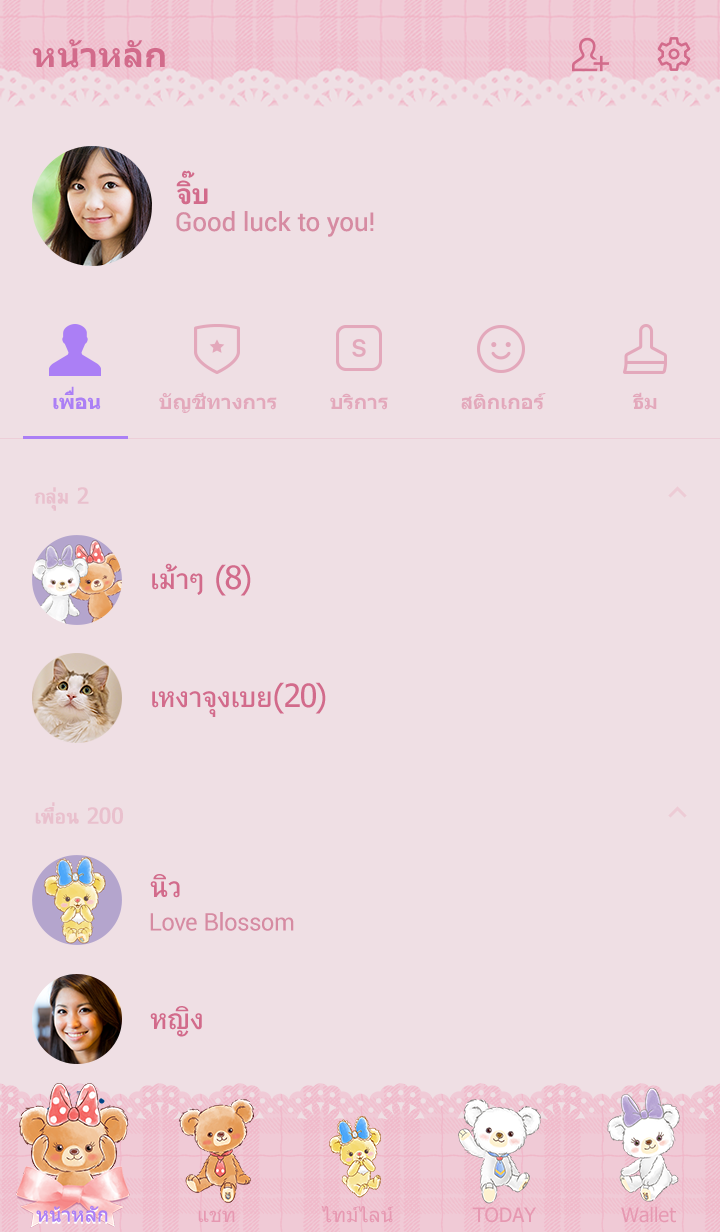Open หญิง's profile
This screenshot has height=1232, width=720.
click(176, 1020)
